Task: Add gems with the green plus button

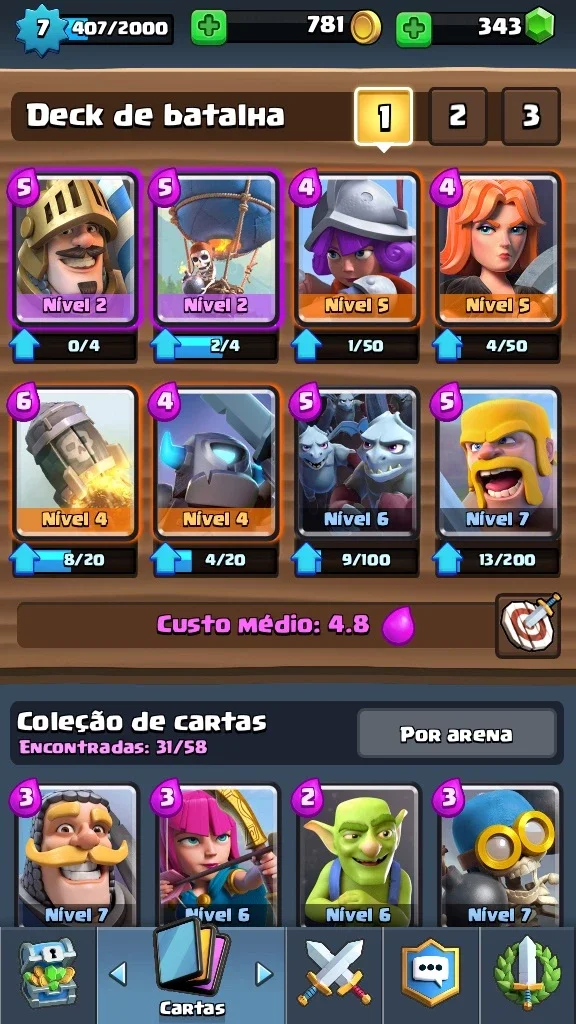Action: click(x=413, y=29)
